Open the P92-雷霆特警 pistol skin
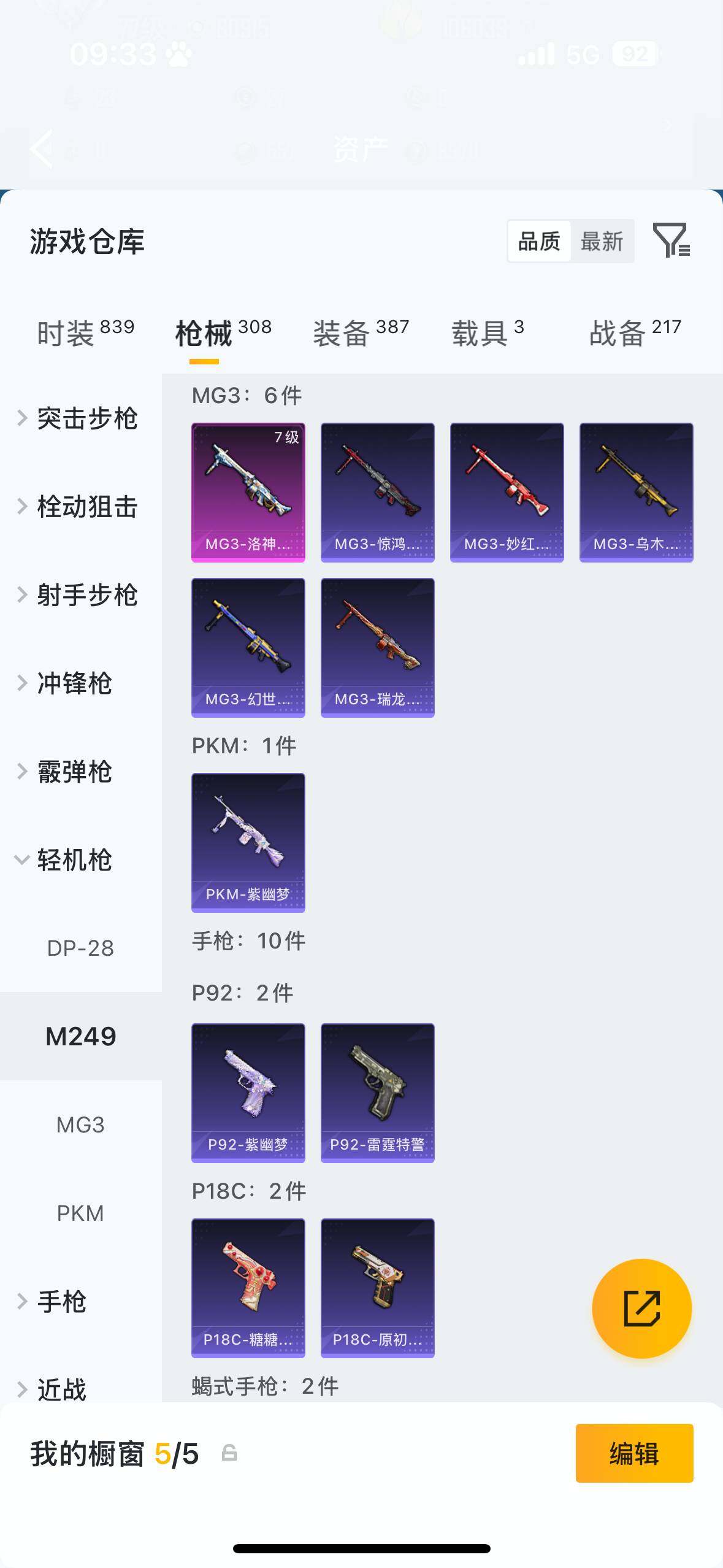The image size is (723, 1568). tap(378, 1093)
